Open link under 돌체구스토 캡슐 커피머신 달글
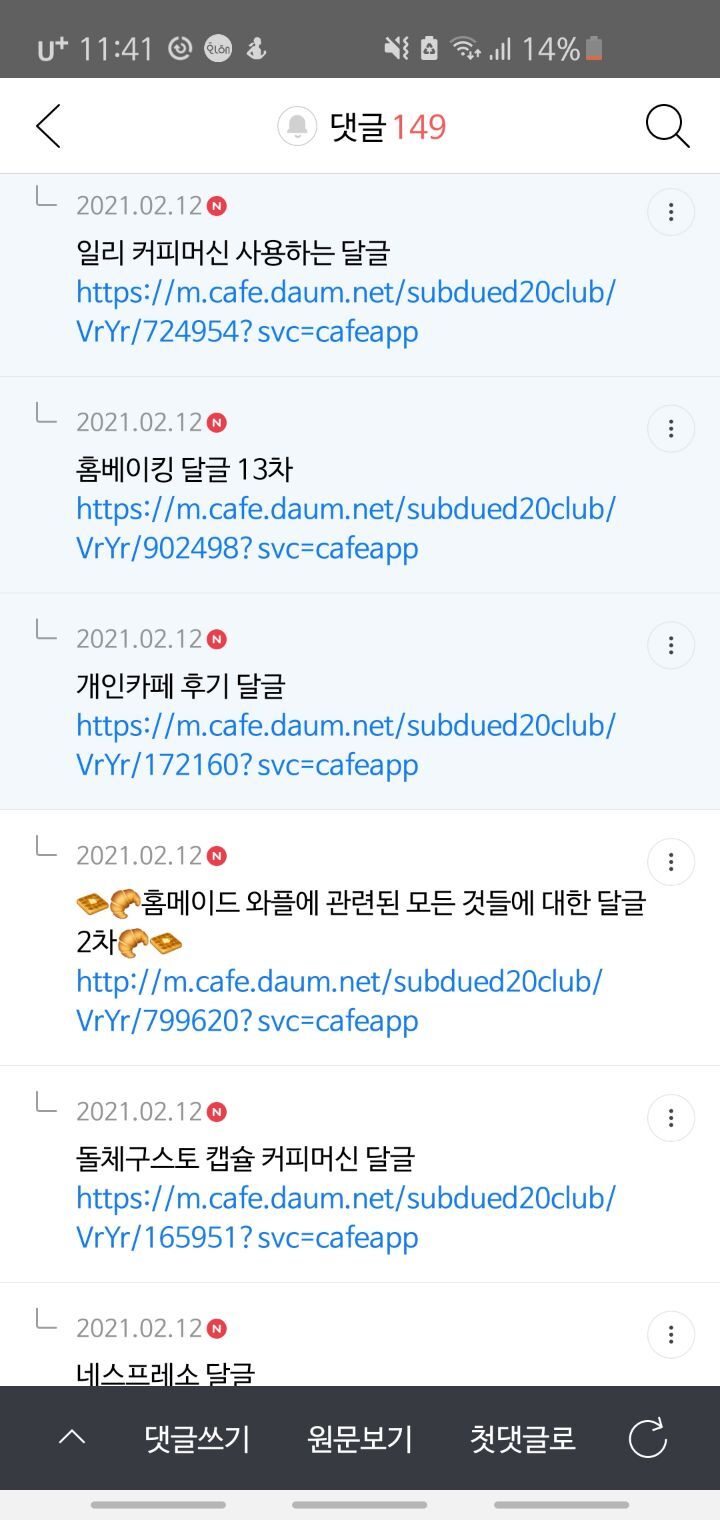The width and height of the screenshot is (720, 1520). tap(345, 1217)
